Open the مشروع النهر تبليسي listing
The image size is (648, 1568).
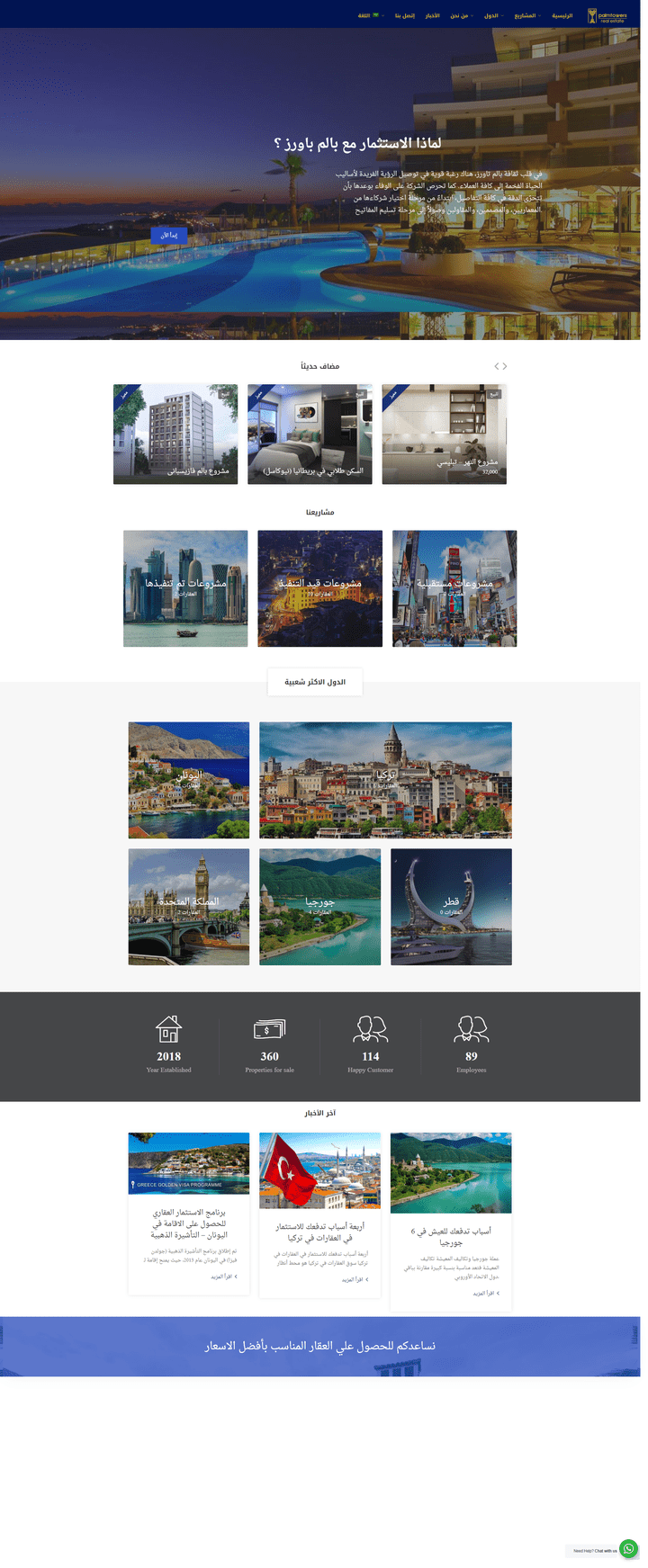click(x=444, y=435)
